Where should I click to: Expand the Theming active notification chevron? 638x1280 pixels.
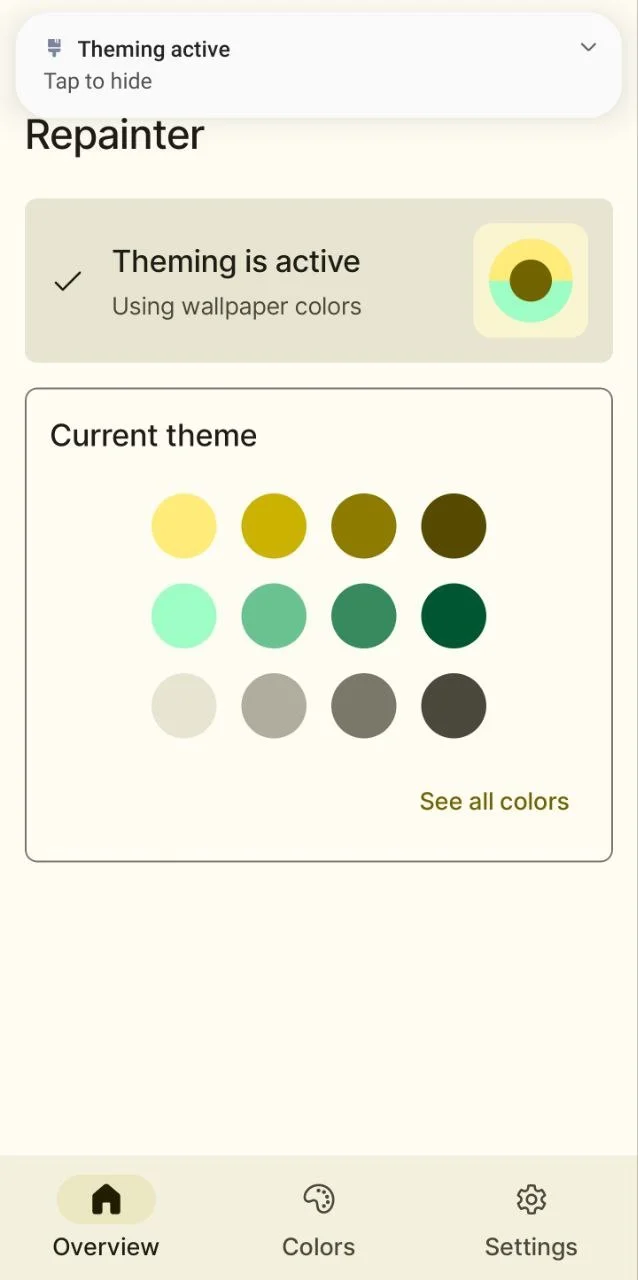coord(588,47)
